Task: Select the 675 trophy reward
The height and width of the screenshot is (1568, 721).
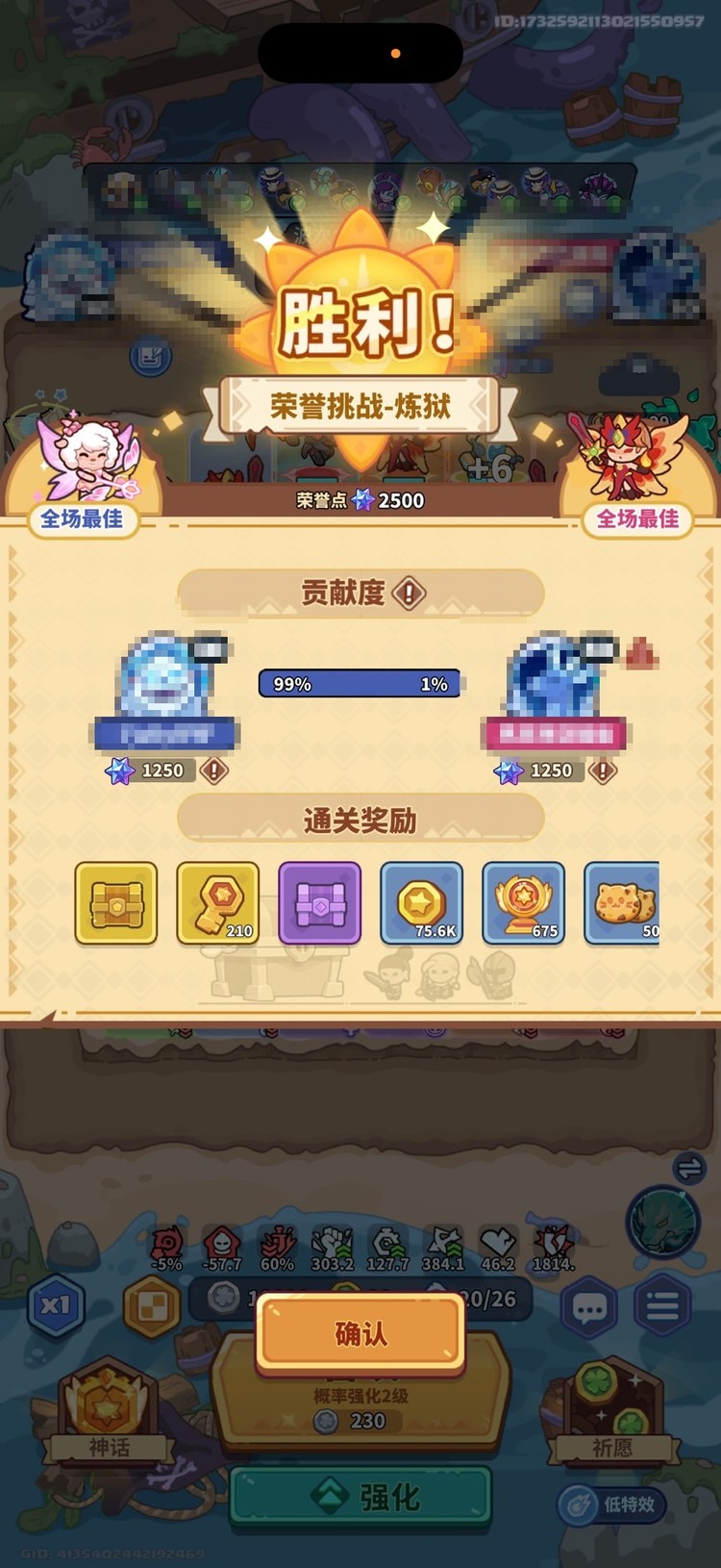Action: [x=524, y=904]
